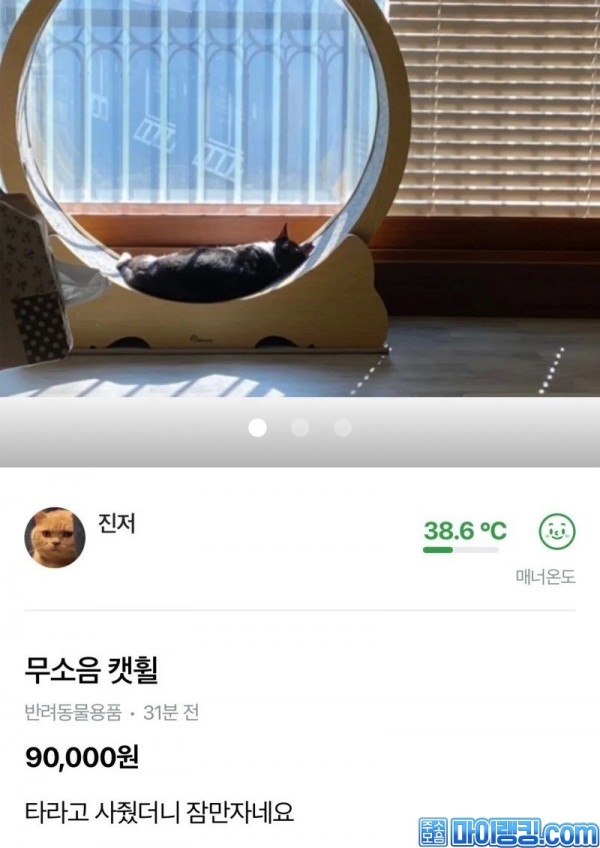Viewport: 600px width, 848px height.
Task: Open the cat wheel listing photo
Action: 300,200
